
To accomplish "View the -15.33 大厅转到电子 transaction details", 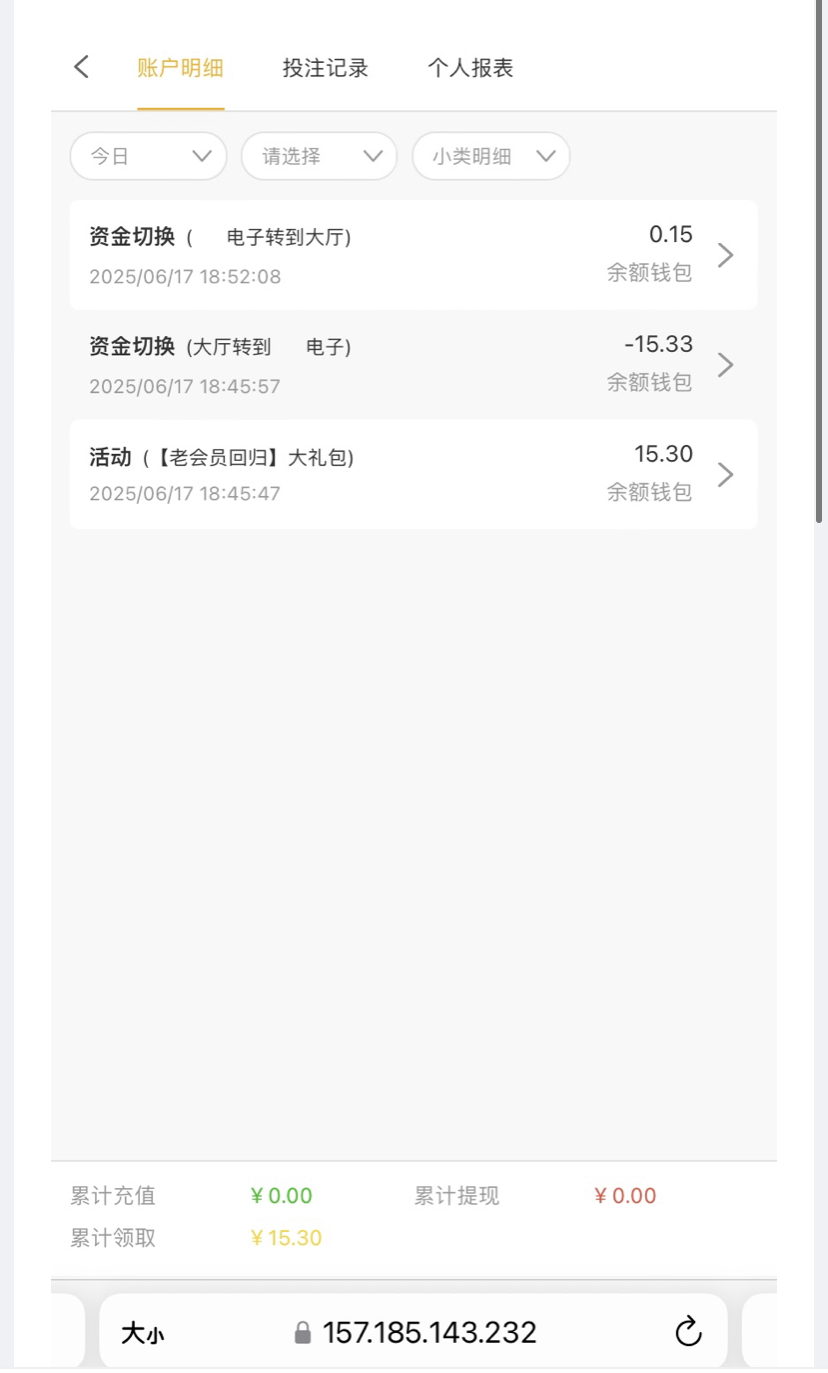I will 413,364.
